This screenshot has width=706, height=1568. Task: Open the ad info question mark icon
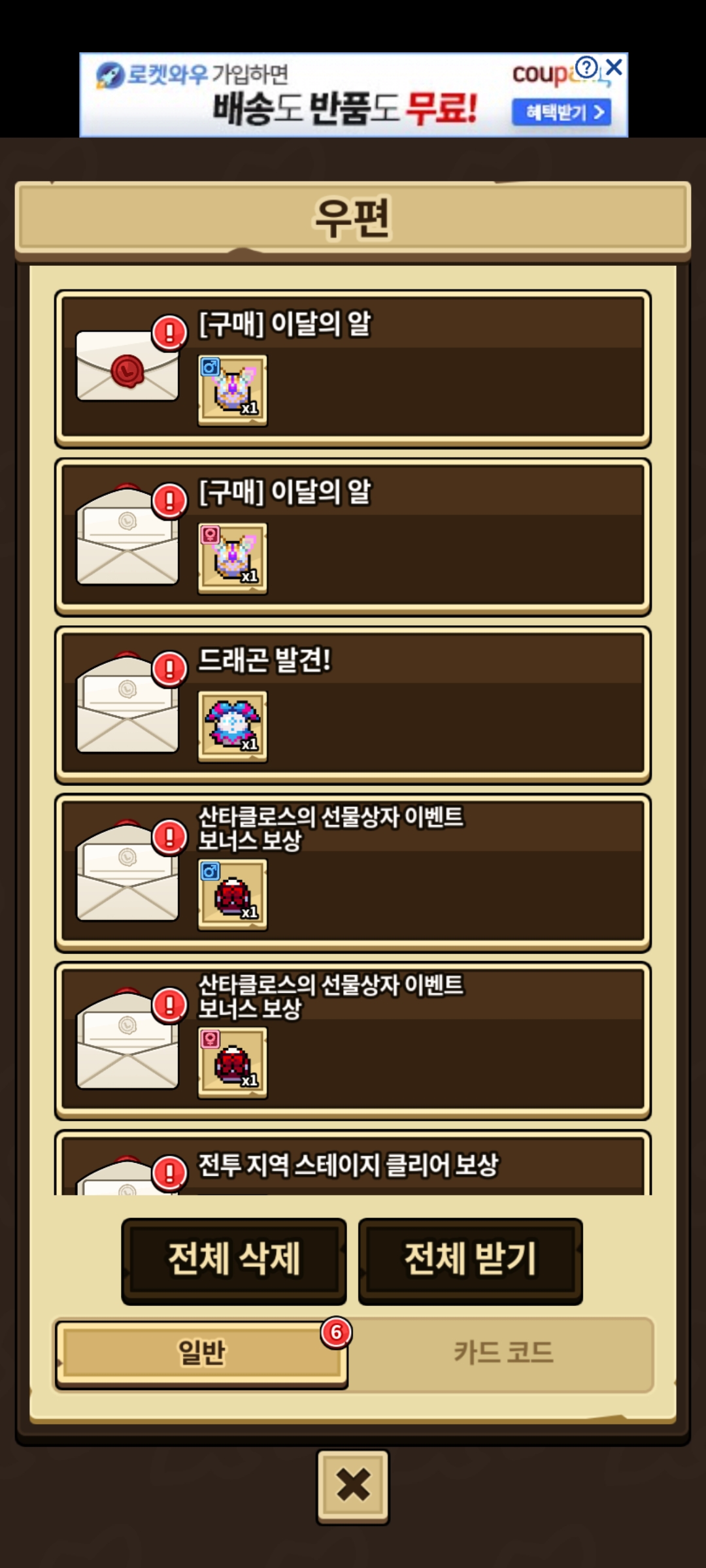[586, 67]
